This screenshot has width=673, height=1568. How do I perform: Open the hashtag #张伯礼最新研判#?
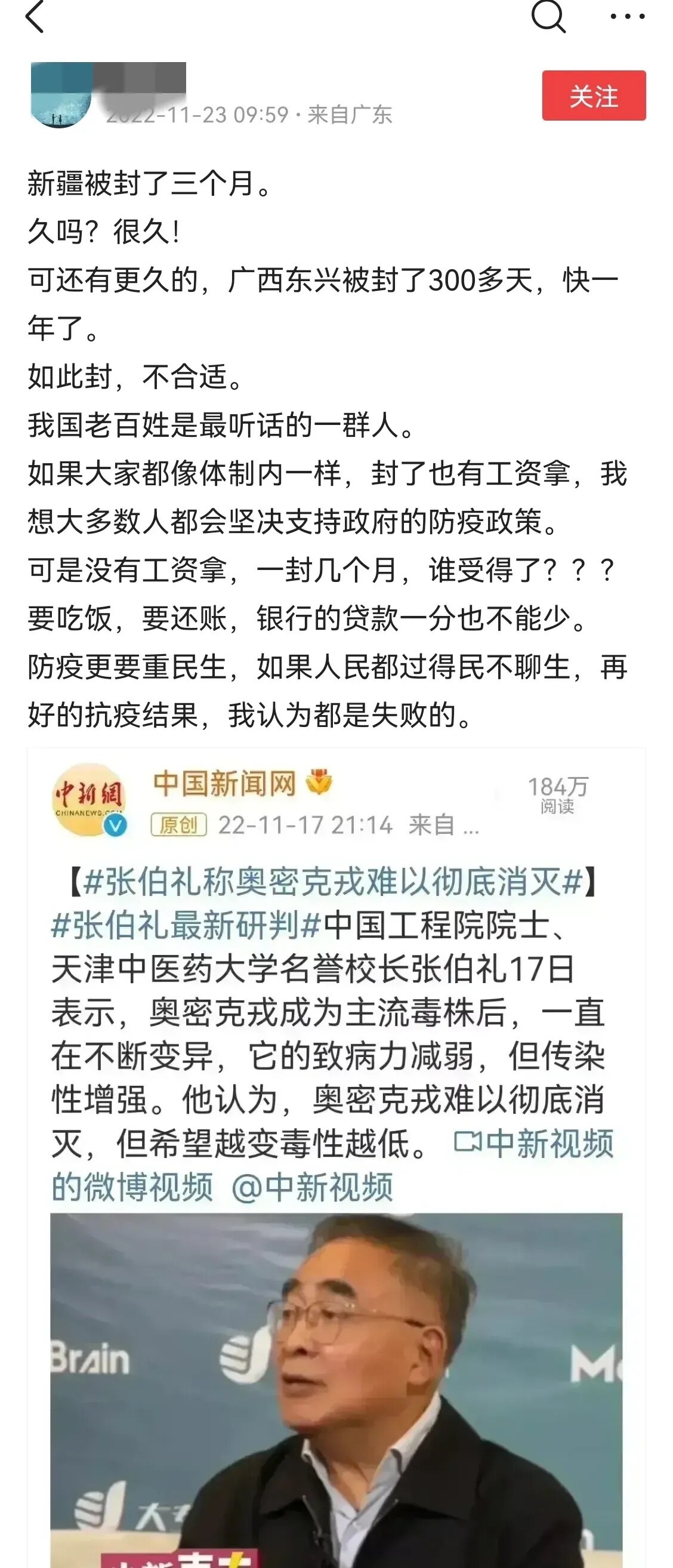tap(186, 925)
